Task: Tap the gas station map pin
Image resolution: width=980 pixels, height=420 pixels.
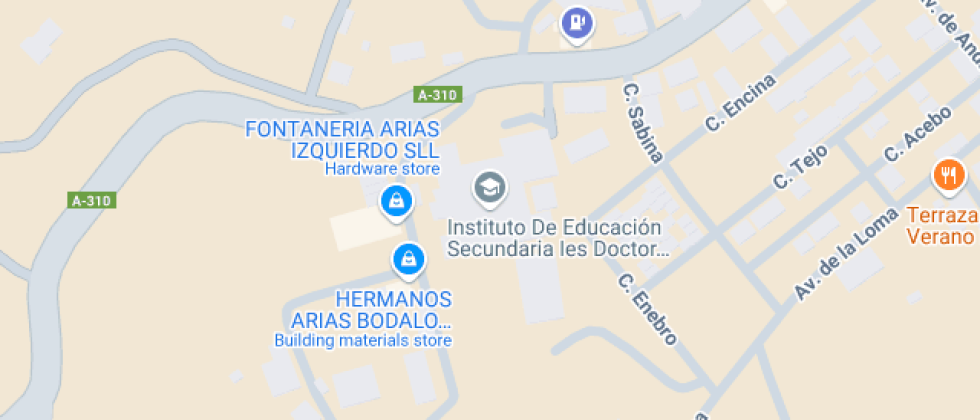Action: pyautogui.click(x=576, y=22)
